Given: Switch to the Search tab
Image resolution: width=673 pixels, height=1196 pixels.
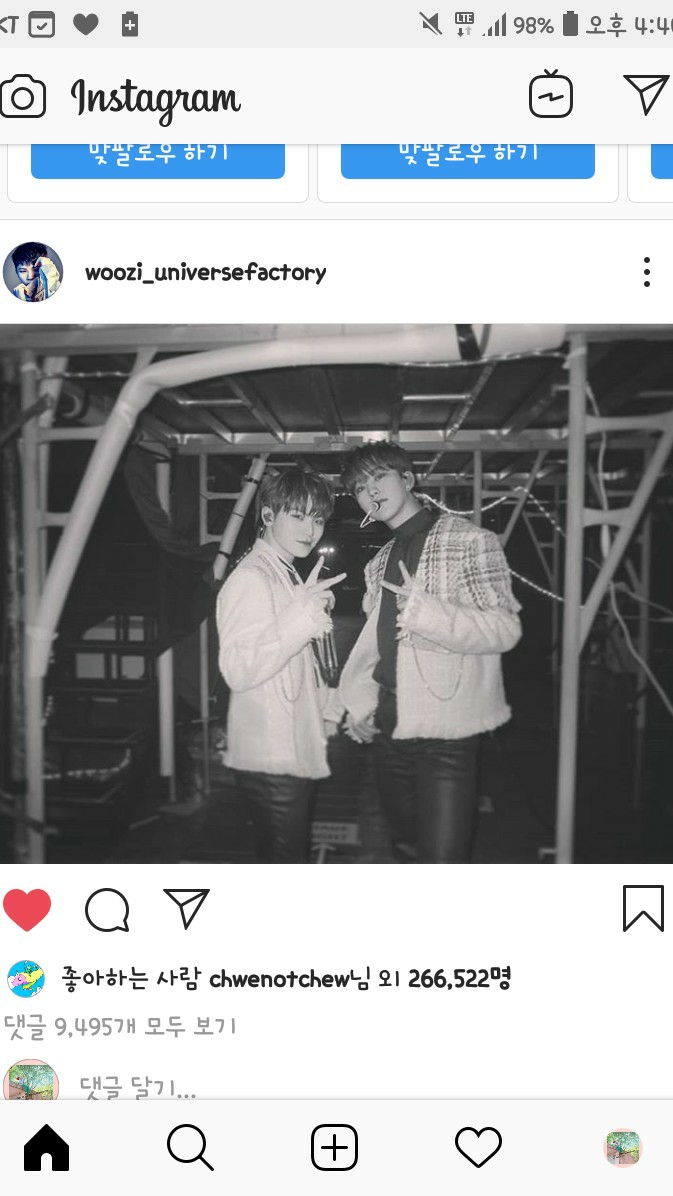Looking at the screenshot, I should pyautogui.click(x=190, y=1148).
